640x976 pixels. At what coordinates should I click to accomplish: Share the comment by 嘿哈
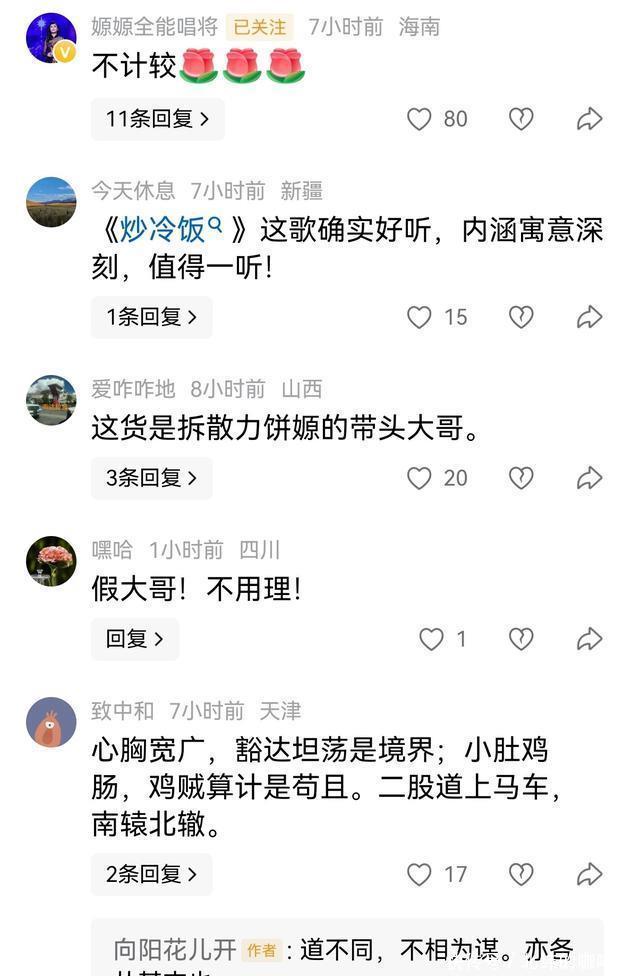[589, 639]
